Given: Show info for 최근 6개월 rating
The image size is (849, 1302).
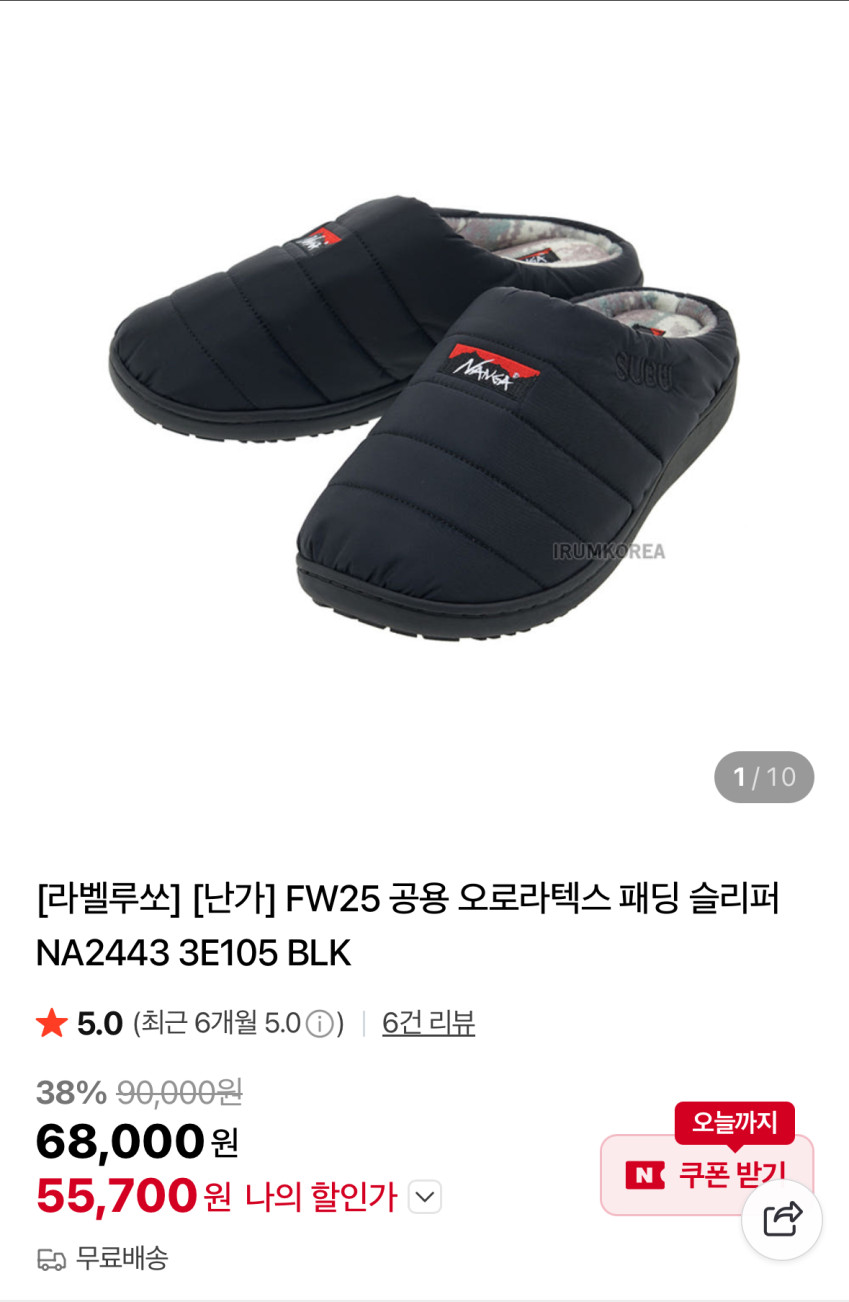Looking at the screenshot, I should [x=319, y=1024].
